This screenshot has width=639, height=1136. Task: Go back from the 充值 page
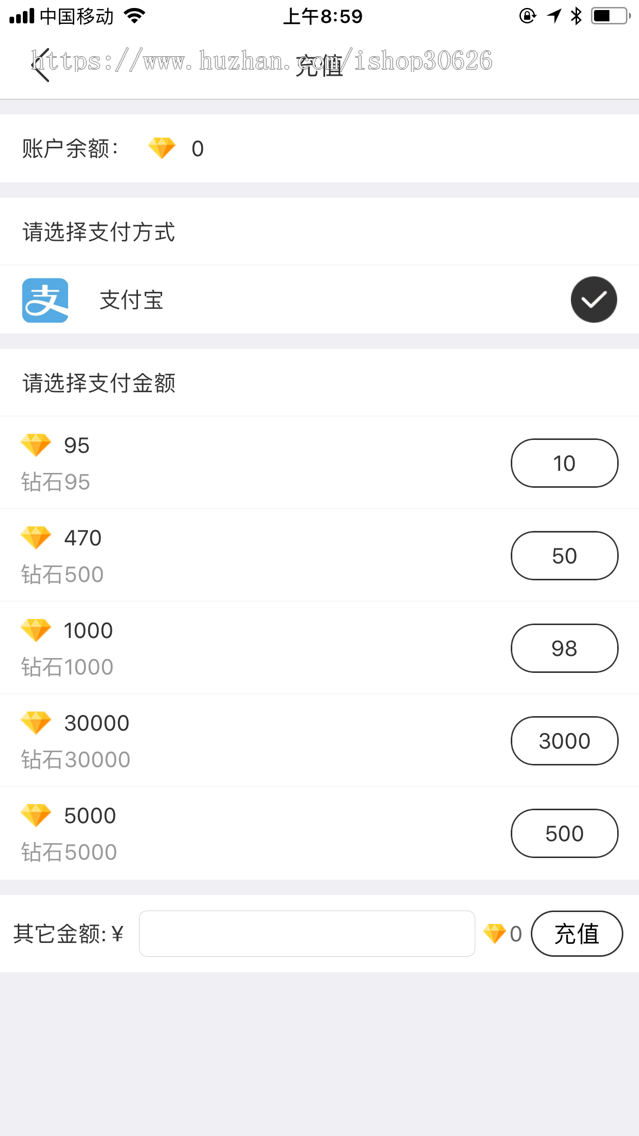click(x=41, y=66)
